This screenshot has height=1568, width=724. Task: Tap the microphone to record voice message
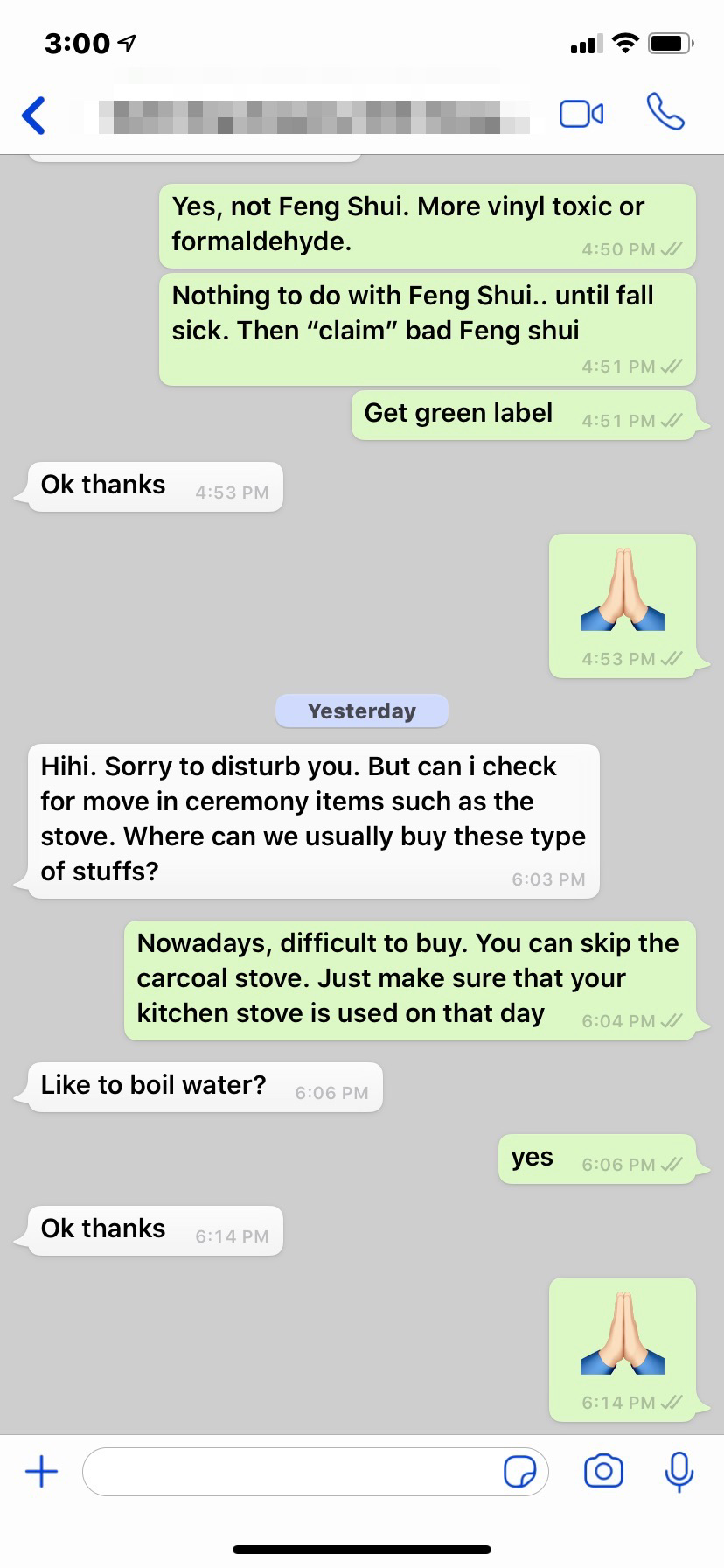pyautogui.click(x=679, y=1471)
